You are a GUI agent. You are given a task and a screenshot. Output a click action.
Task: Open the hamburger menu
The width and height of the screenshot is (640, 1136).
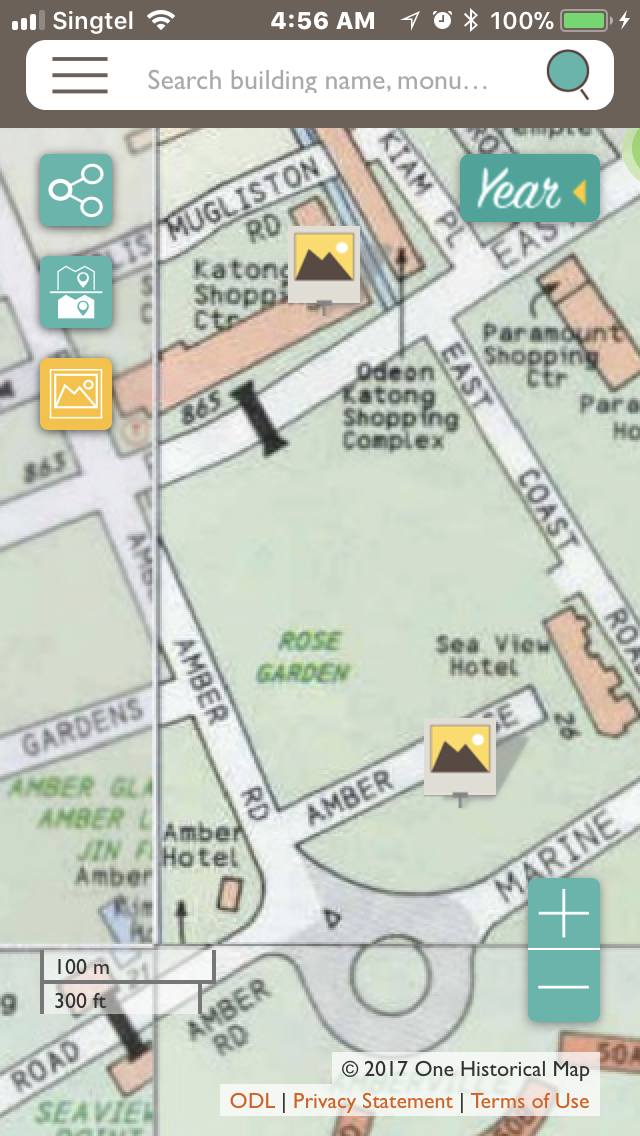pos(80,75)
